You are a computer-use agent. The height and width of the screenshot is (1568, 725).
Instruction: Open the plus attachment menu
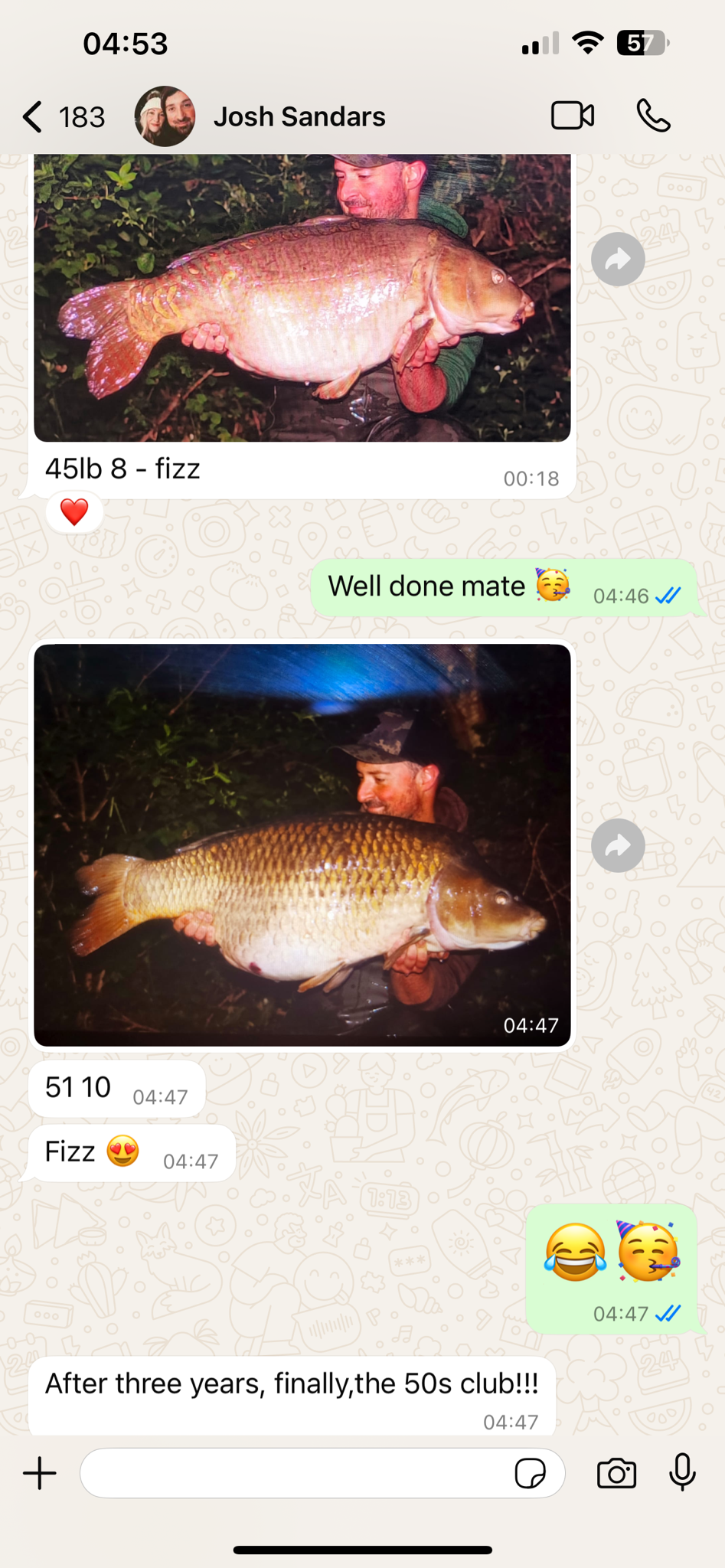click(40, 1473)
